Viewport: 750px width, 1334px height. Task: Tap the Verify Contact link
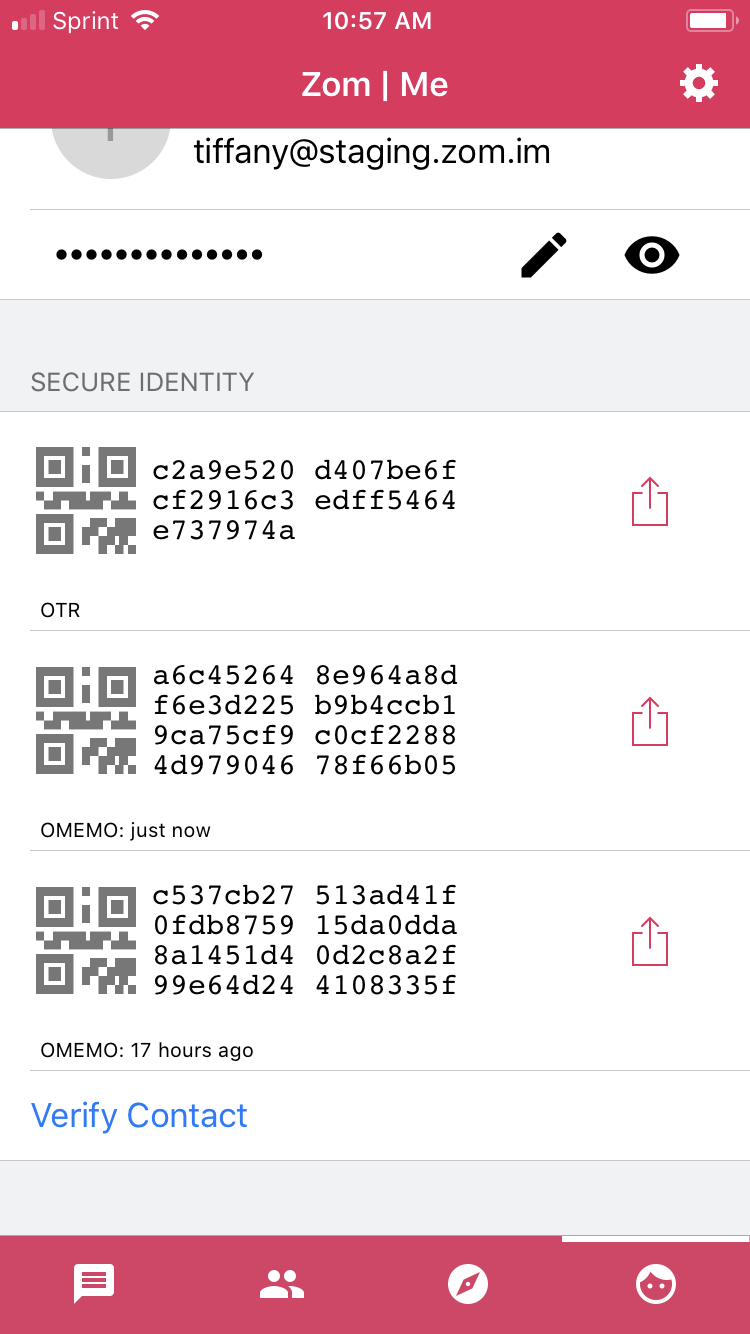(x=139, y=1115)
